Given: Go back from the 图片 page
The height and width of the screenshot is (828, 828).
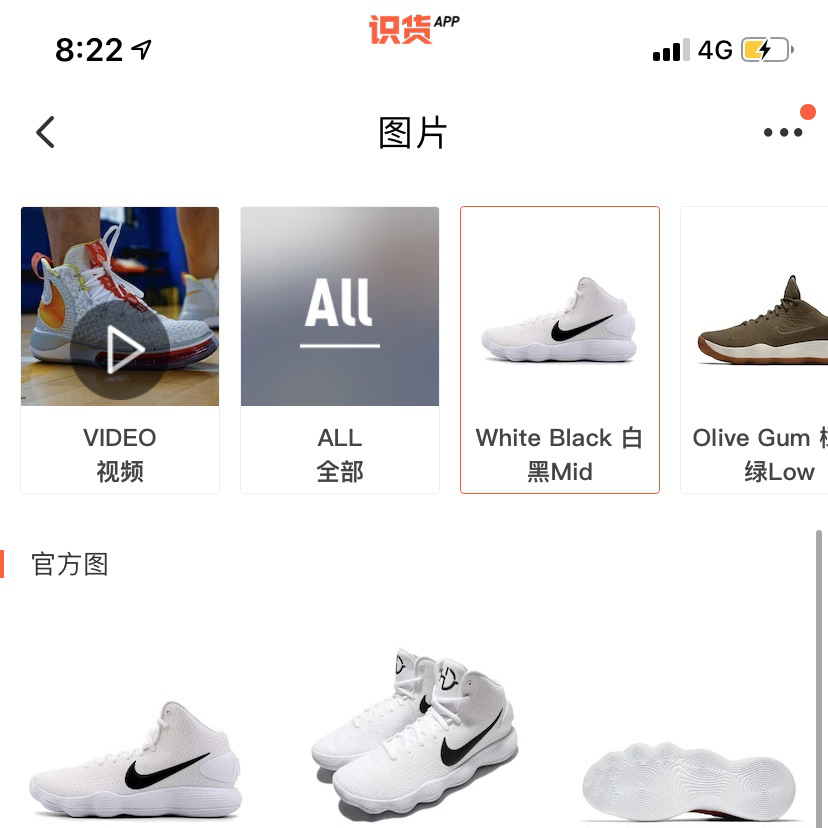Looking at the screenshot, I should click(x=45, y=132).
